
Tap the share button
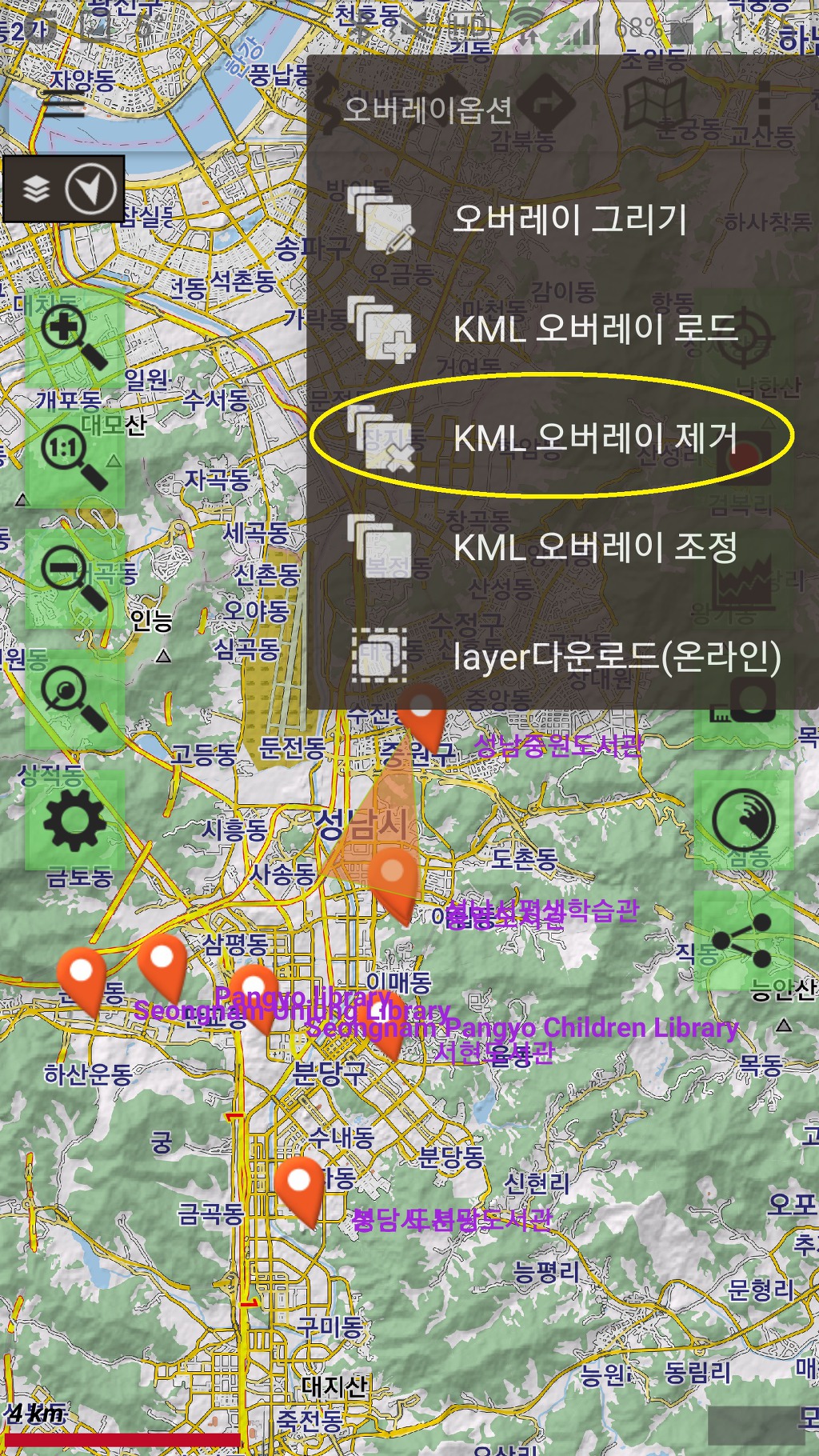tap(744, 941)
